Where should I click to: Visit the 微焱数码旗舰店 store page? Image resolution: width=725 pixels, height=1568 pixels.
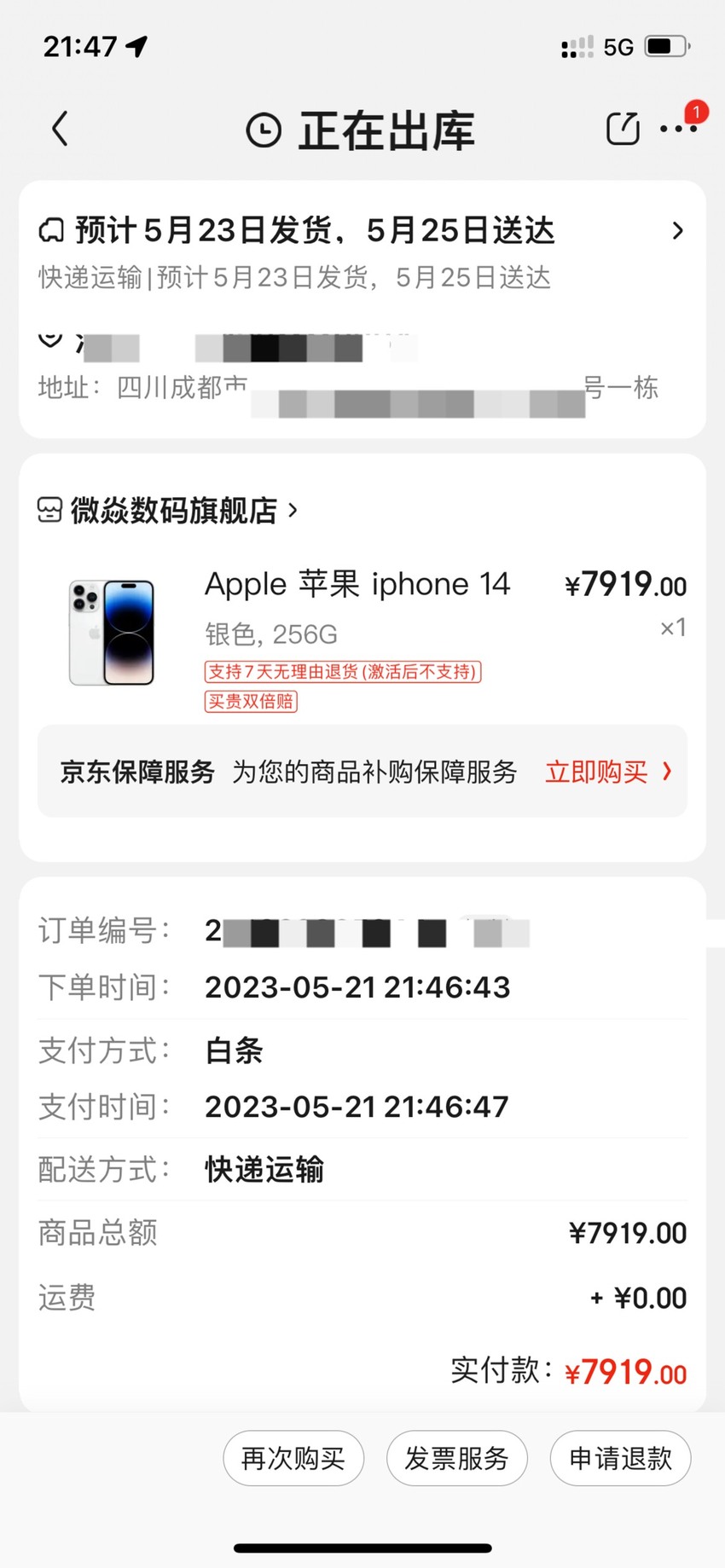click(x=168, y=510)
